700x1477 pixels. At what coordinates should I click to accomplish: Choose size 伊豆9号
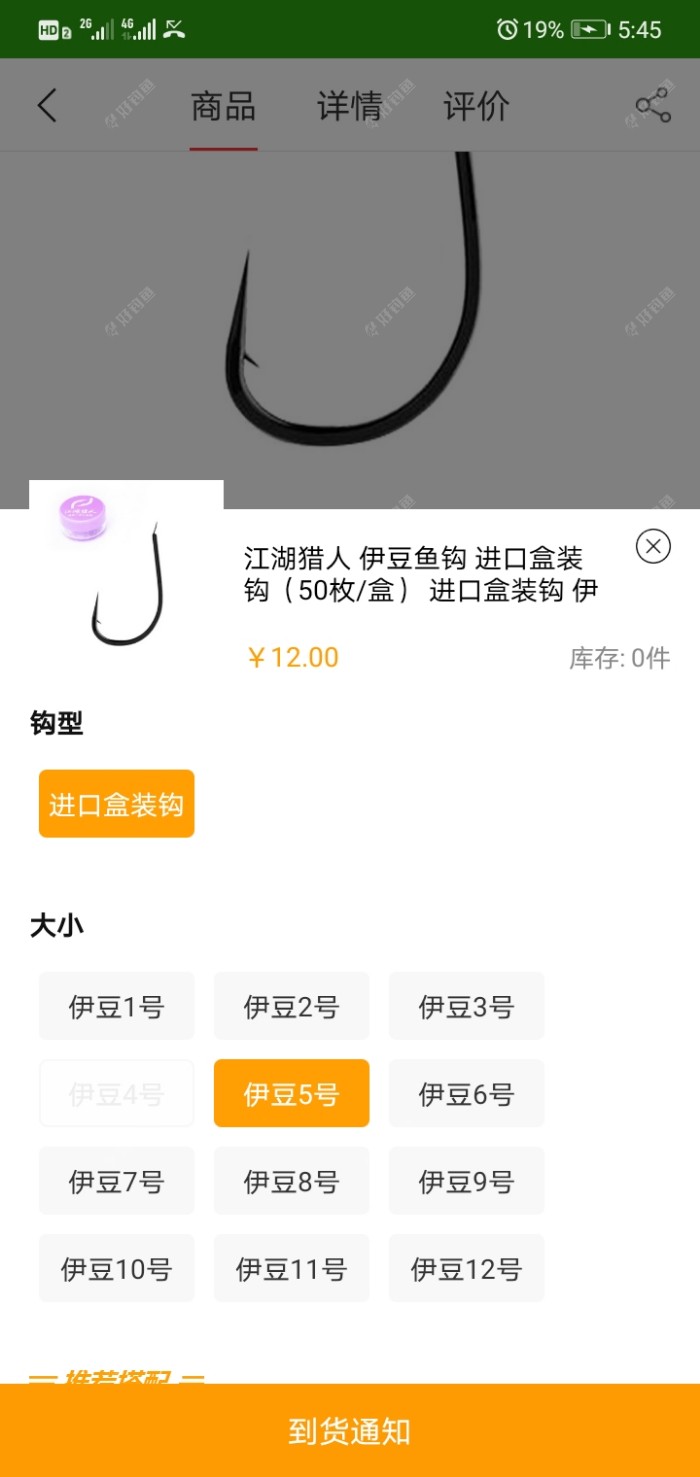click(x=466, y=1181)
